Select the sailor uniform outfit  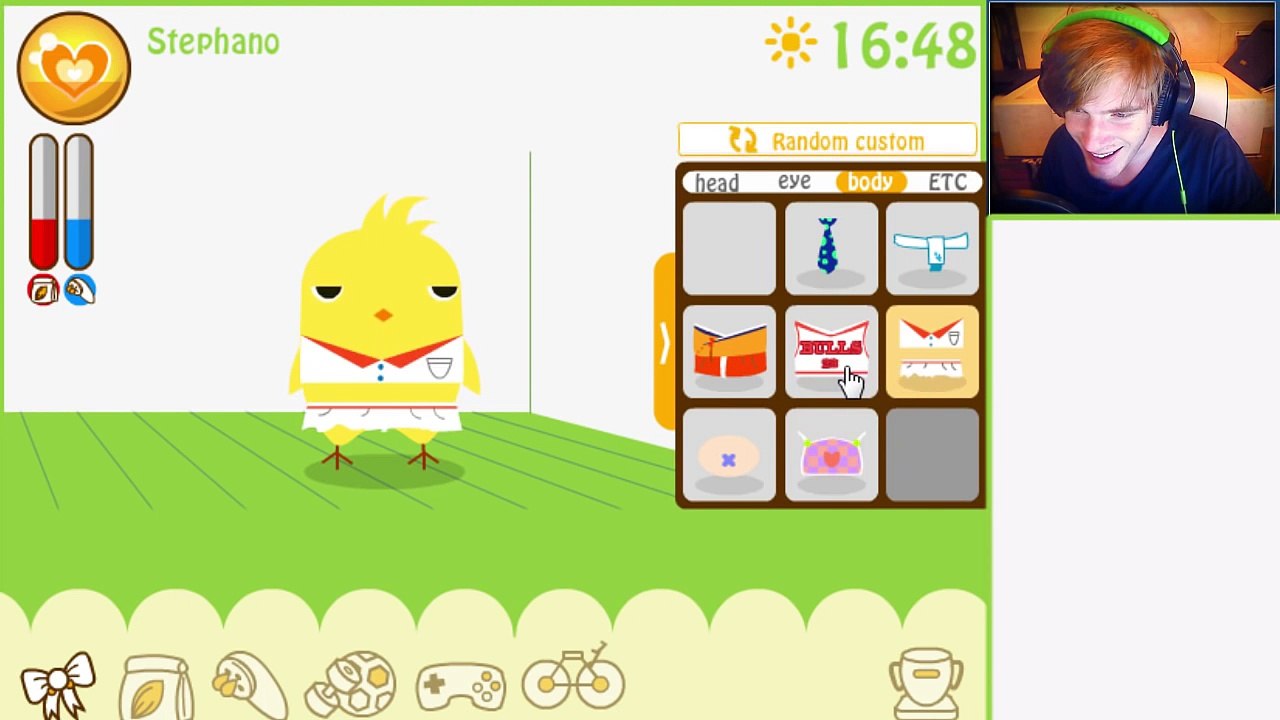pos(932,352)
